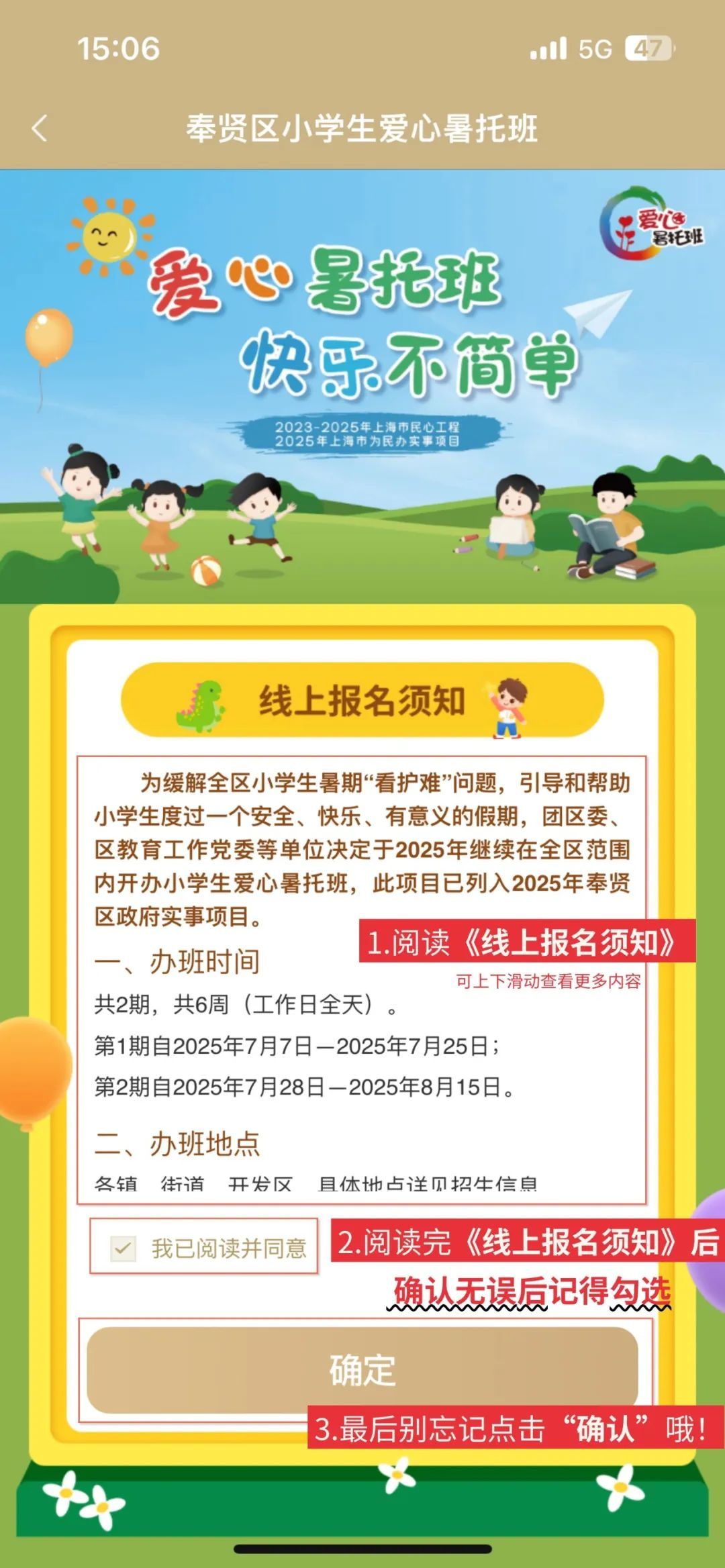Screen dimensions: 725x1568
Task: Tick the 我已阅读并同意 checkbox
Action: [x=124, y=1248]
